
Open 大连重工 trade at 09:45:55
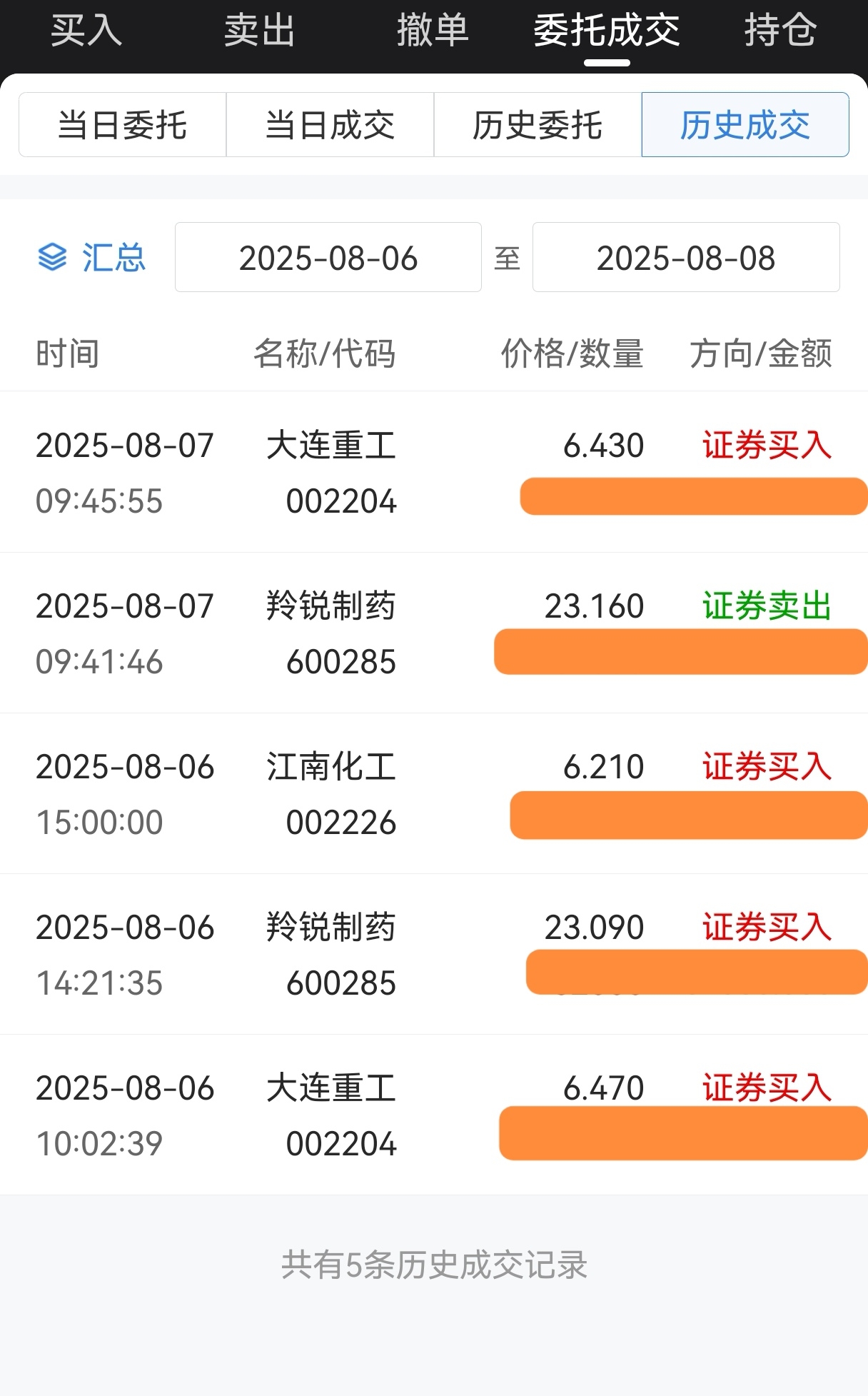pyautogui.click(x=434, y=472)
